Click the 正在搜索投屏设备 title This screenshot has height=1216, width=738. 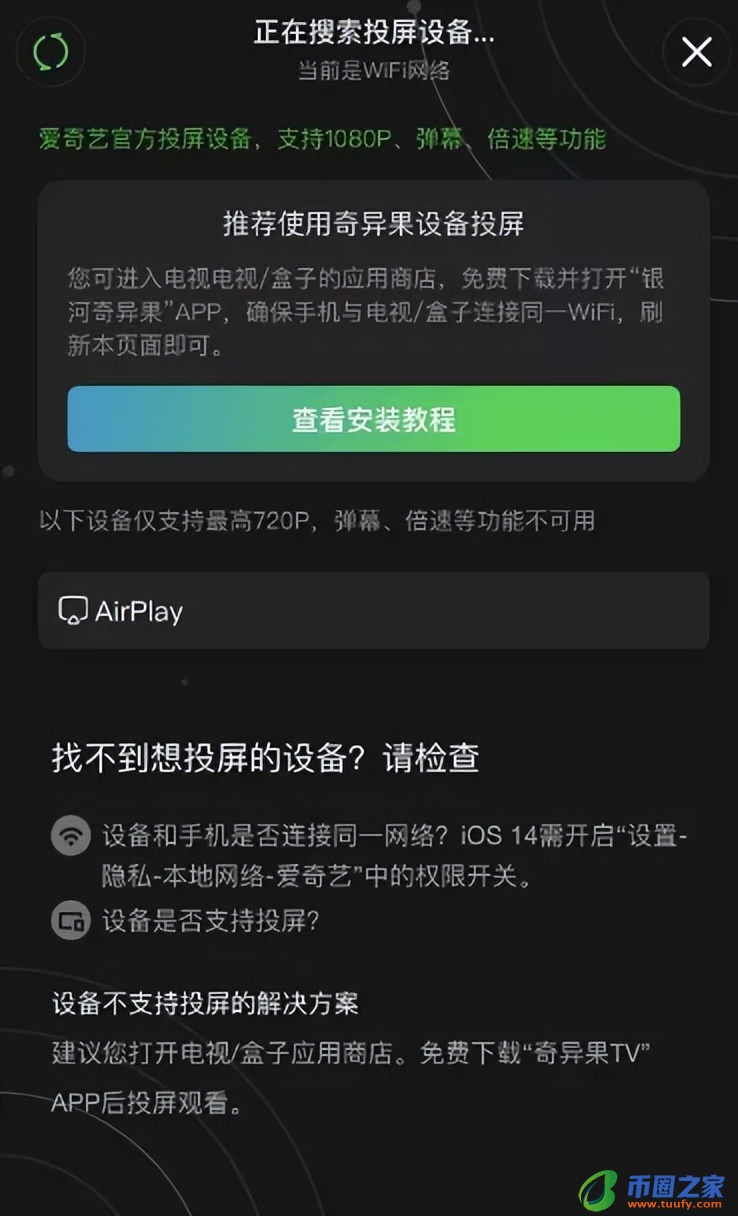(x=368, y=33)
